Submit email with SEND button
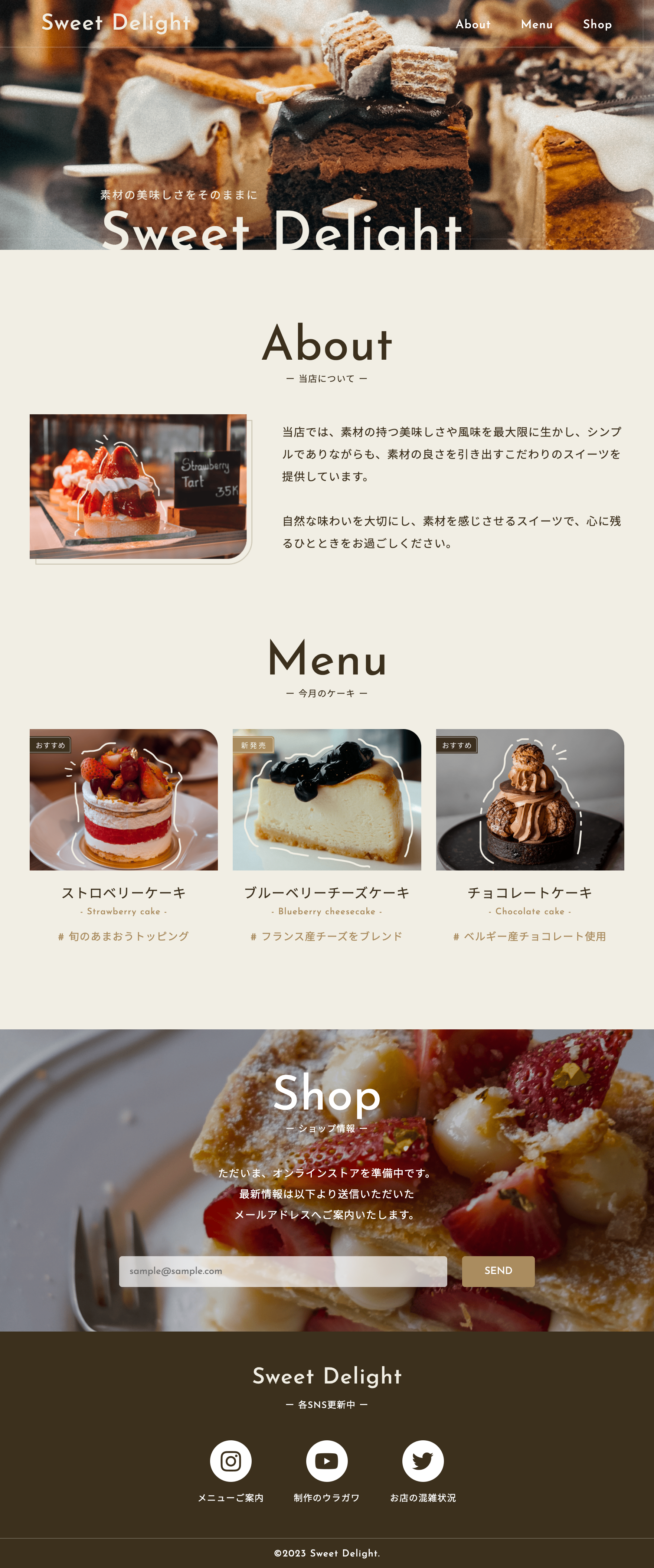Viewport: 654px width, 1568px height. pyautogui.click(x=498, y=1271)
